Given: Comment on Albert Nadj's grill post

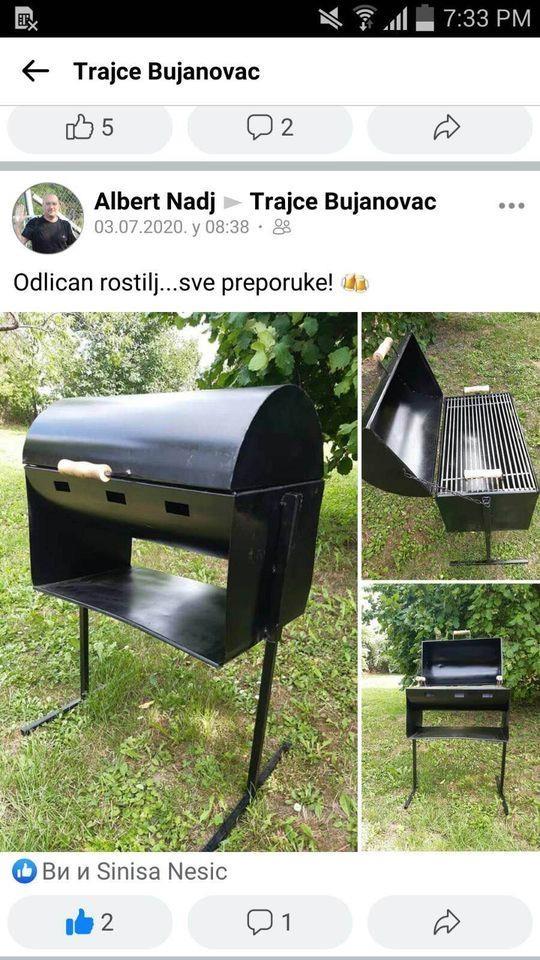Looking at the screenshot, I should [x=270, y=922].
